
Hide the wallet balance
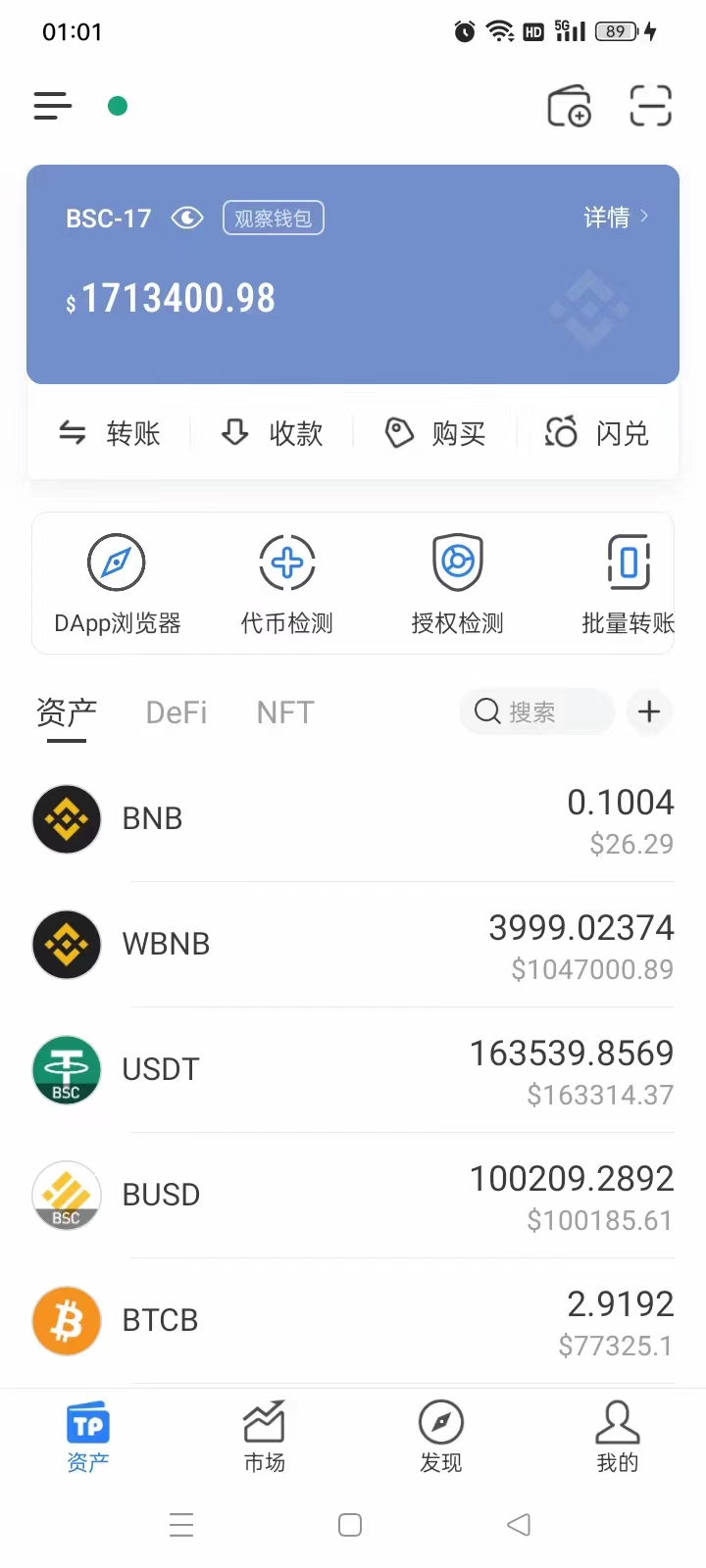[187, 218]
